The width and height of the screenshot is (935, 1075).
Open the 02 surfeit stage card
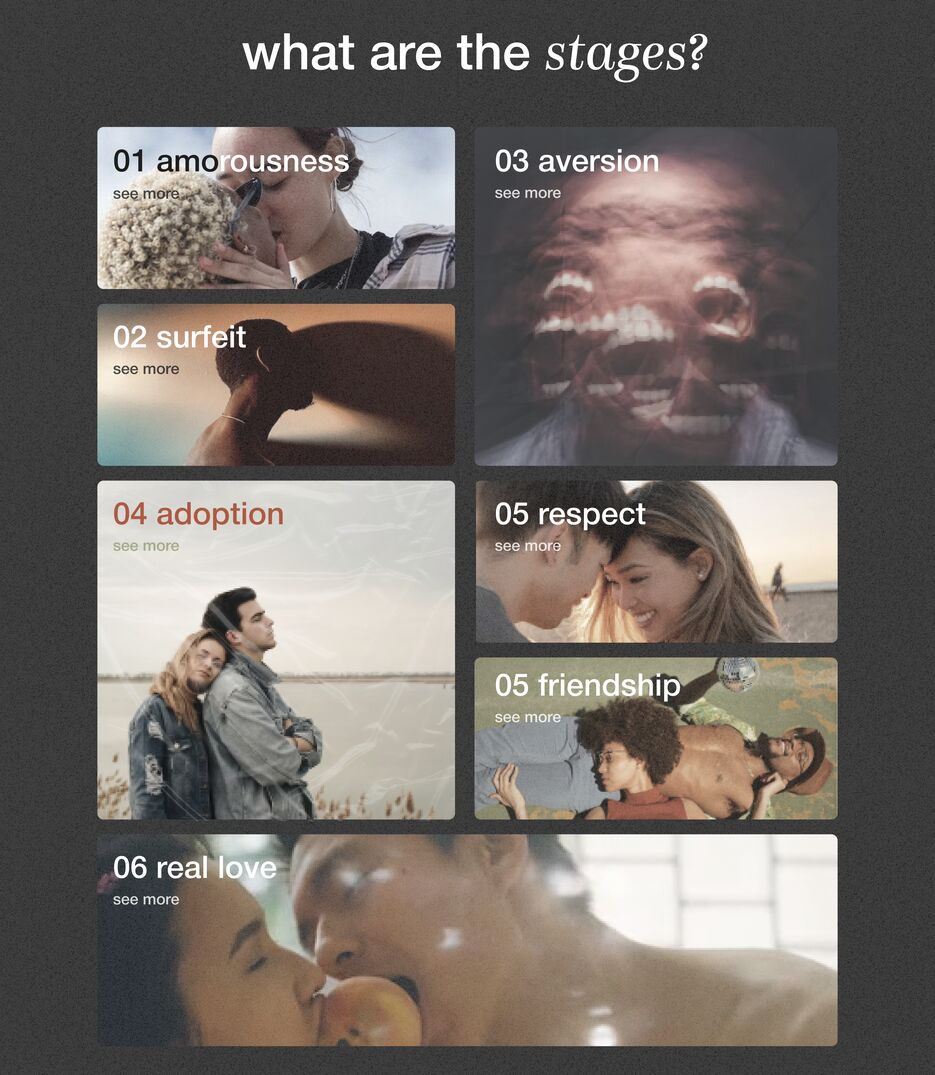(276, 385)
